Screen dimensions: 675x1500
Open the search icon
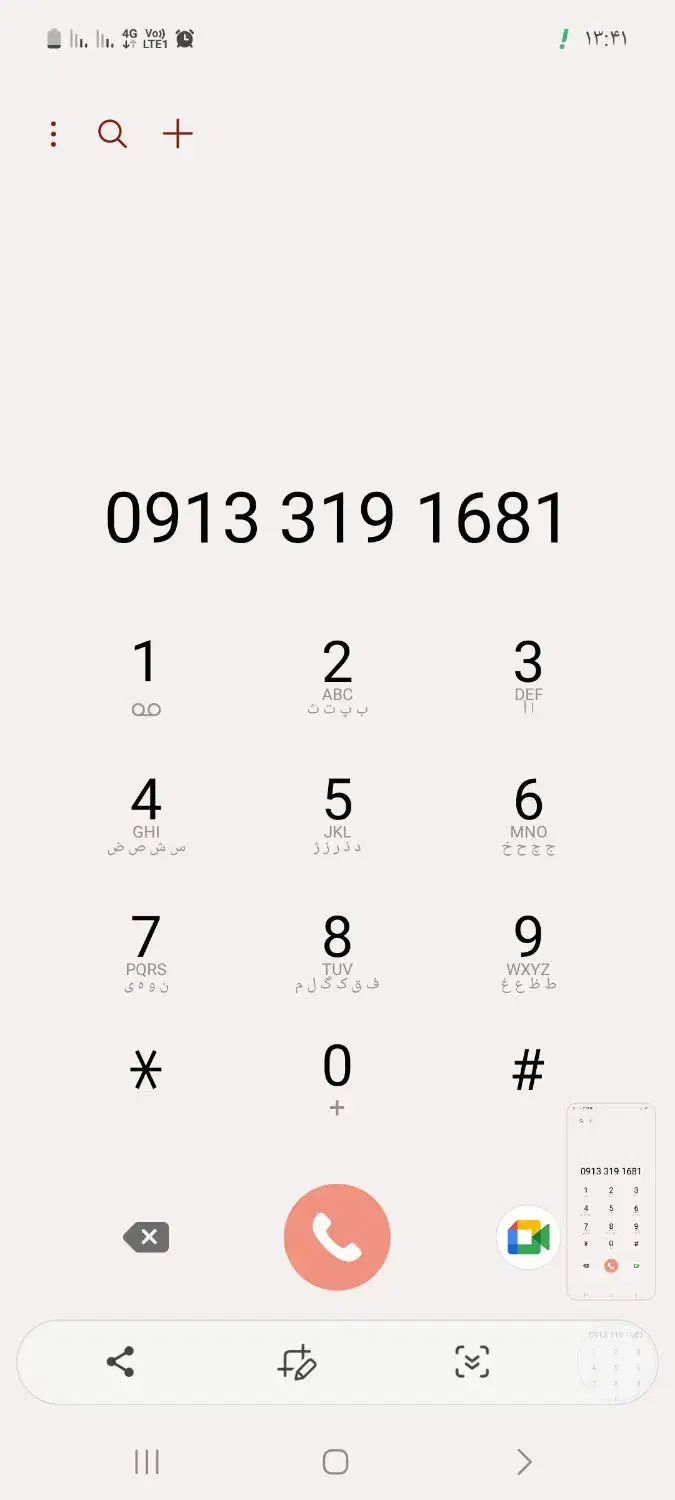(112, 134)
